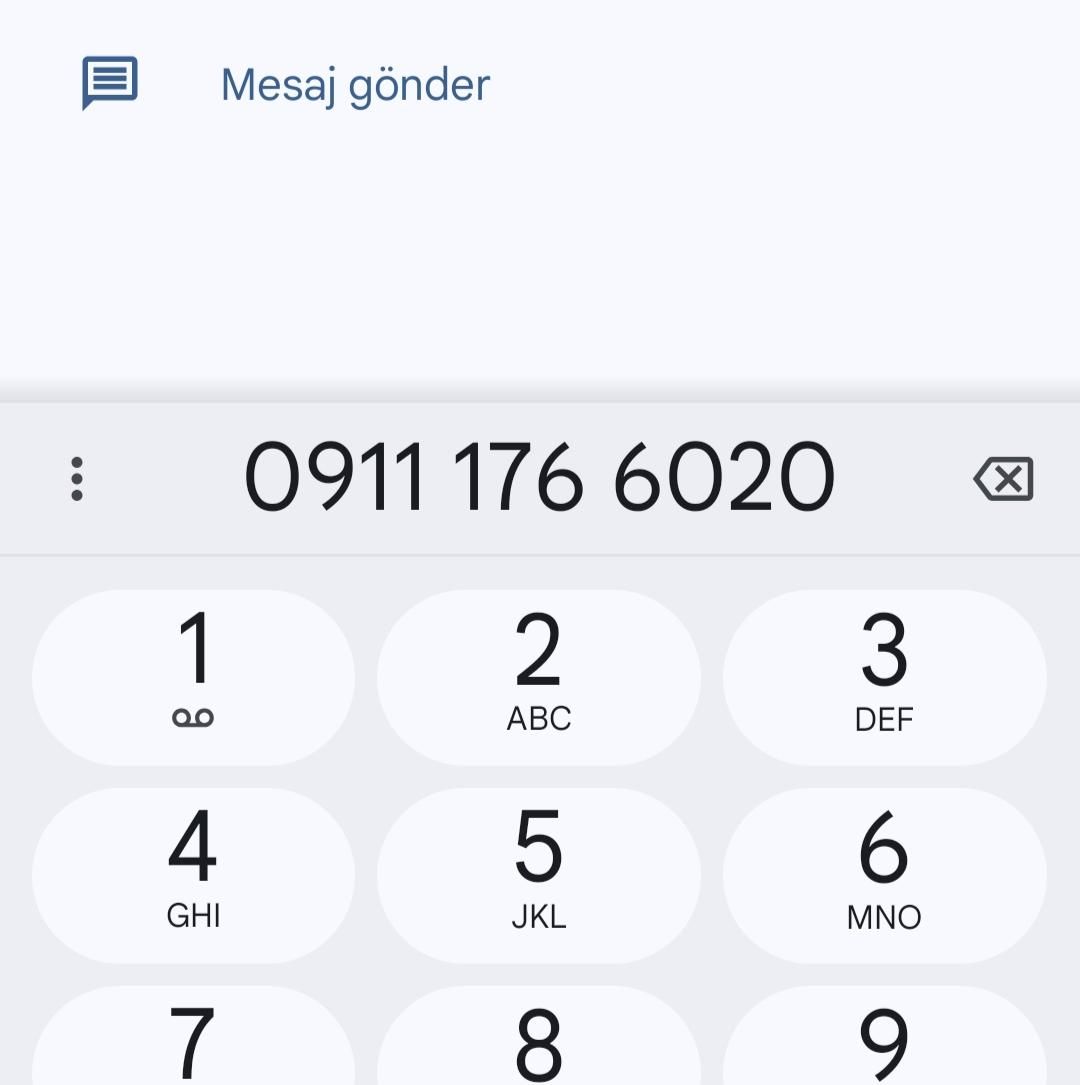Enter digit 2 ABC
This screenshot has height=1085, width=1080.
click(539, 677)
